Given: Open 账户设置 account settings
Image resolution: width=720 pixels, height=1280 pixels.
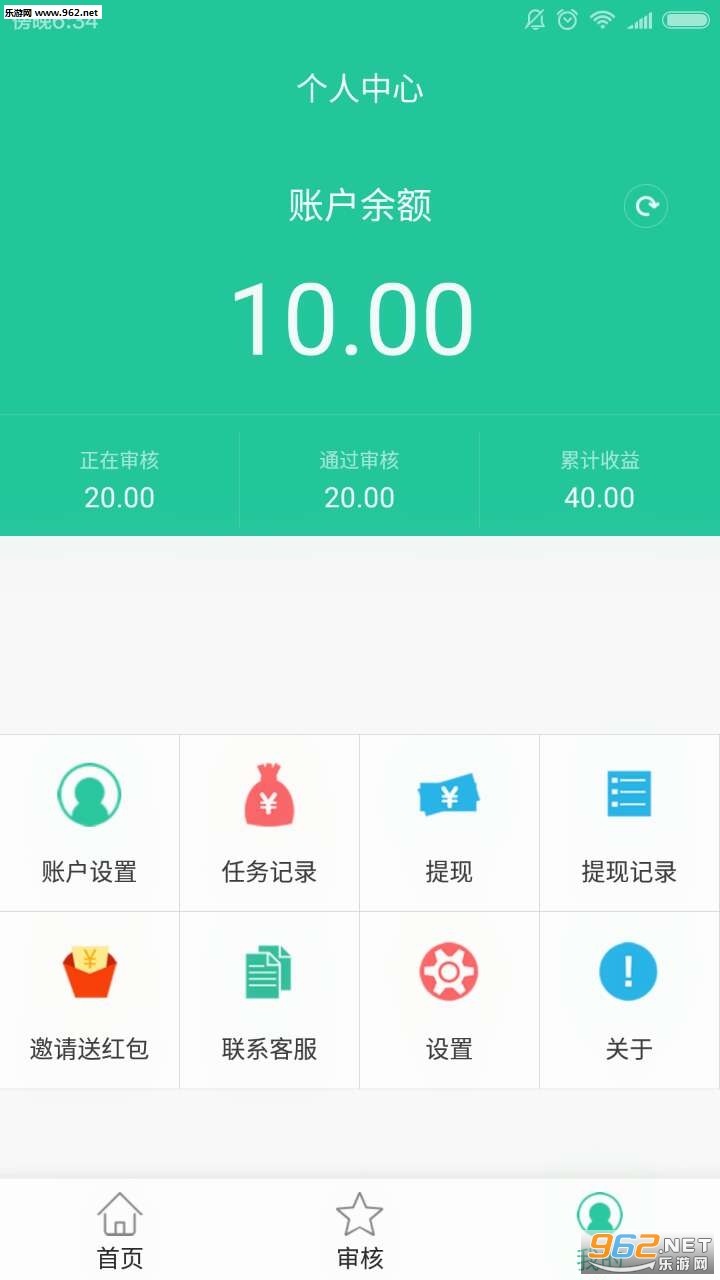Looking at the screenshot, I should (x=89, y=822).
